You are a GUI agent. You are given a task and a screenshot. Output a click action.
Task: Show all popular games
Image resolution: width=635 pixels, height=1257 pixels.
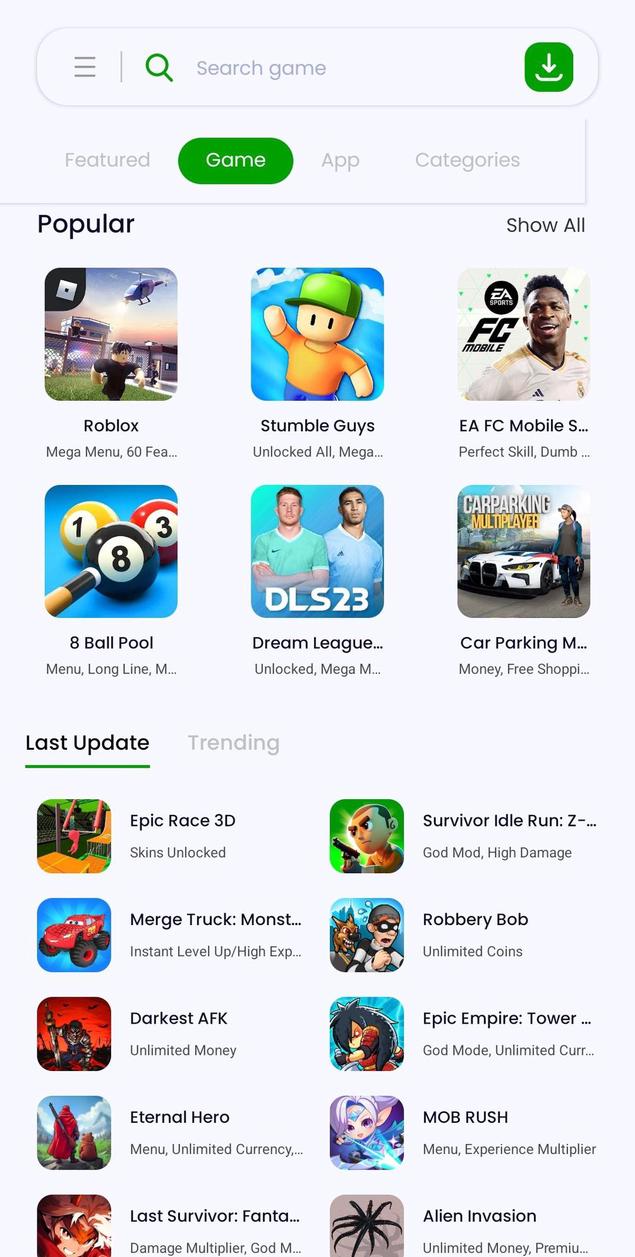545,225
